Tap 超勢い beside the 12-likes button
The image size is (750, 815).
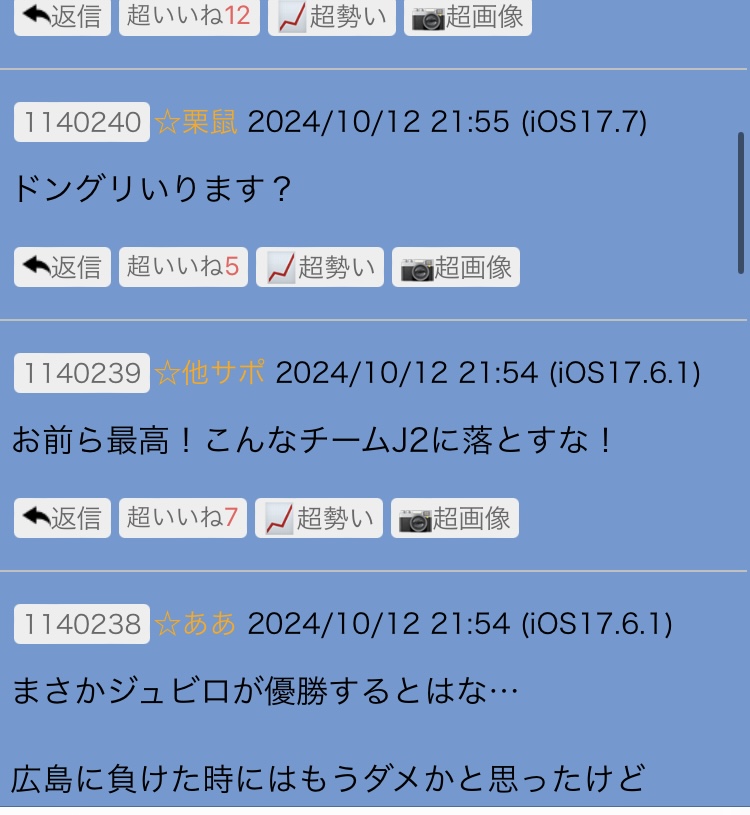332,16
